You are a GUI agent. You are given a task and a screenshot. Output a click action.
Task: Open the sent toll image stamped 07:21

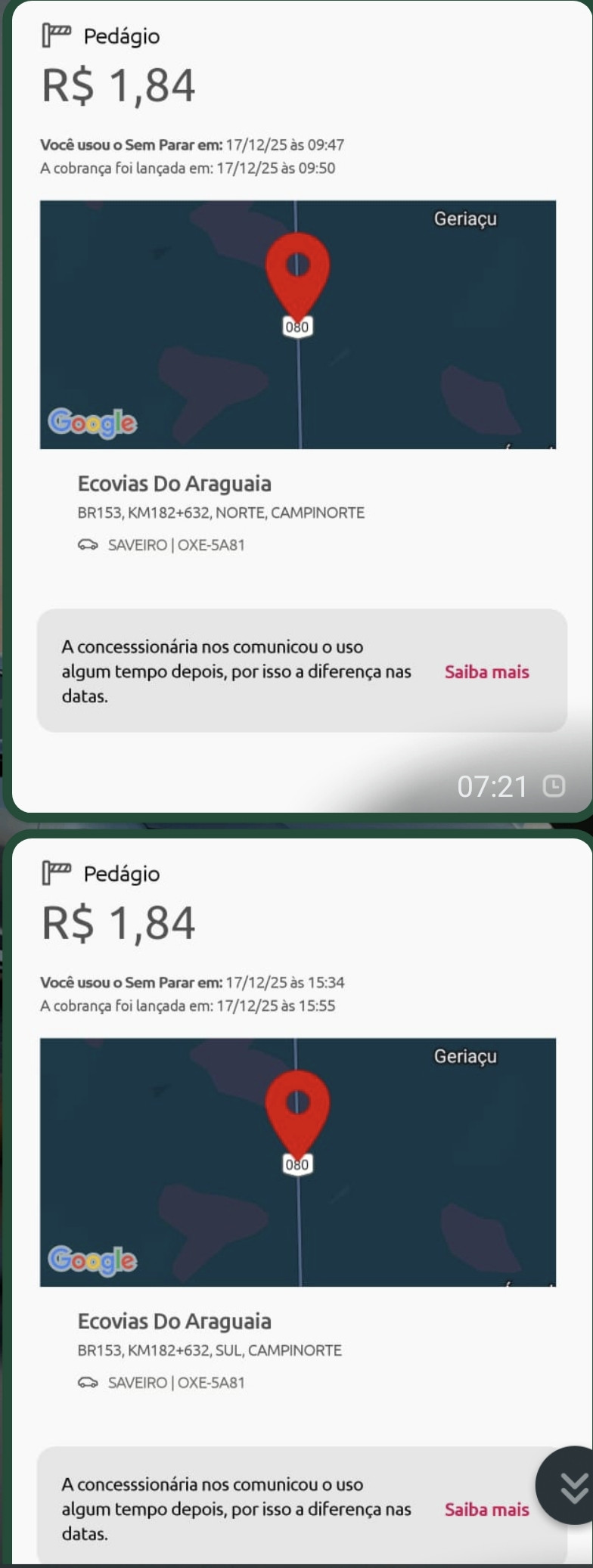pyautogui.click(x=296, y=408)
